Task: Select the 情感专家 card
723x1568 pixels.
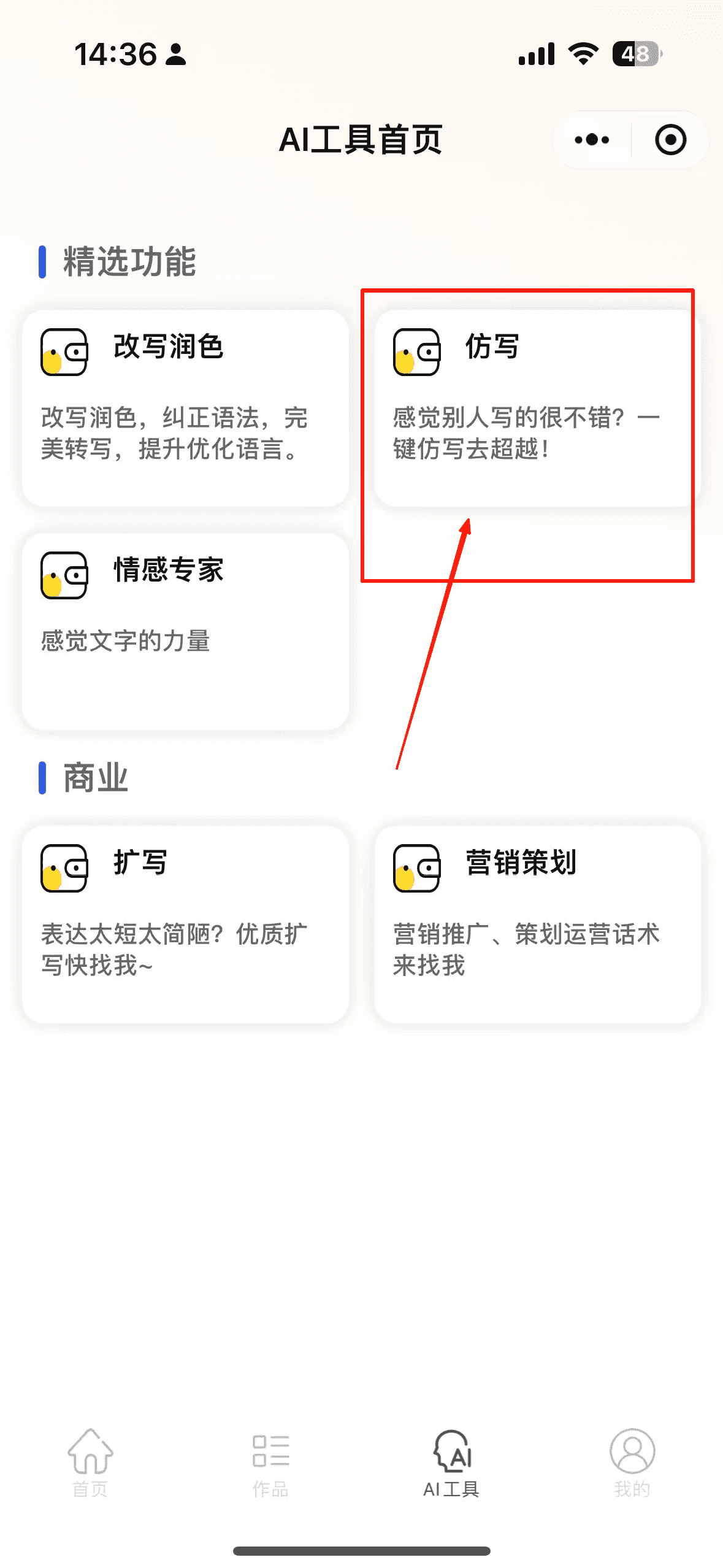Action: pyautogui.click(x=185, y=631)
